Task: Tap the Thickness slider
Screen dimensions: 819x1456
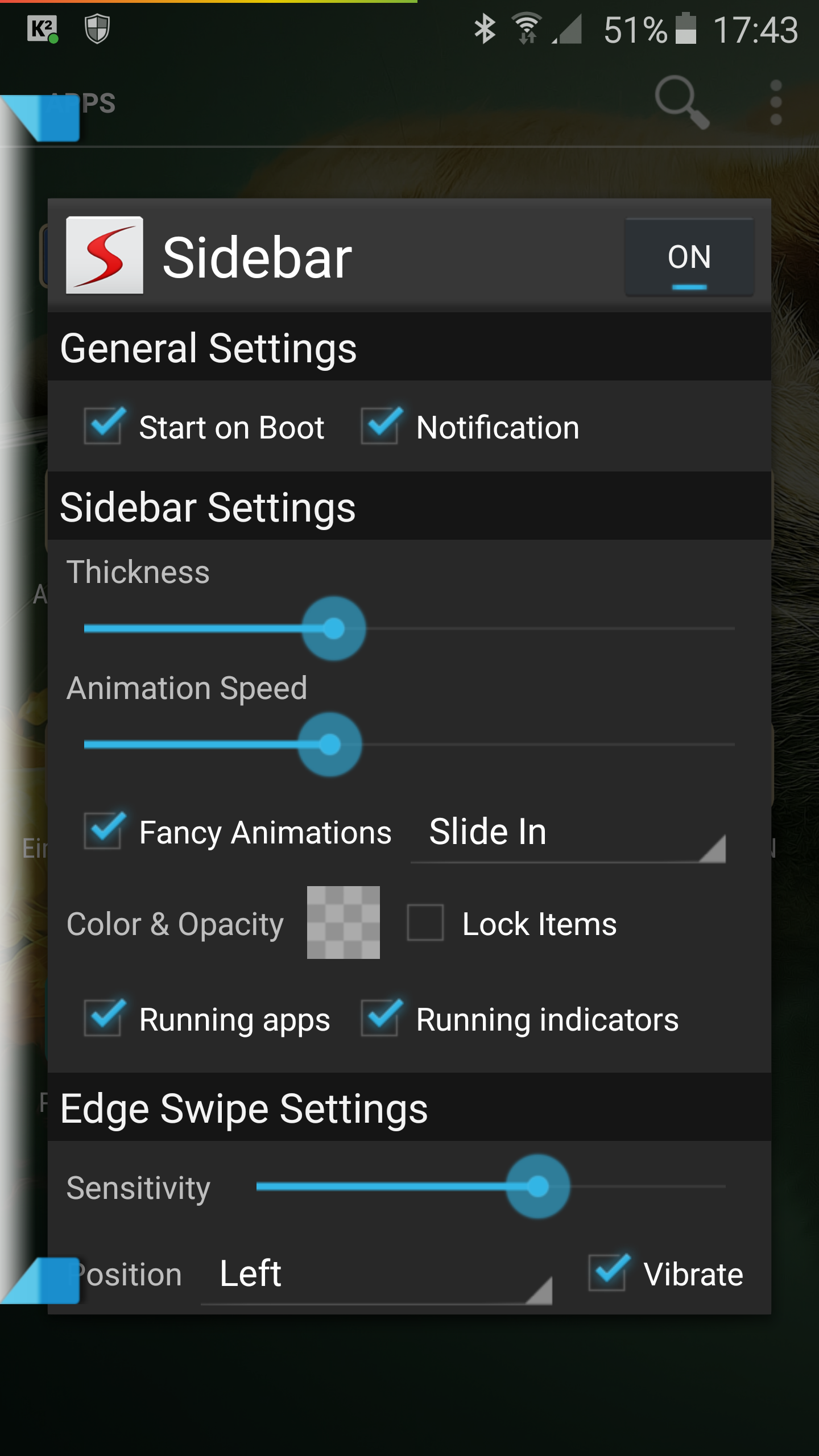Action: [409, 628]
